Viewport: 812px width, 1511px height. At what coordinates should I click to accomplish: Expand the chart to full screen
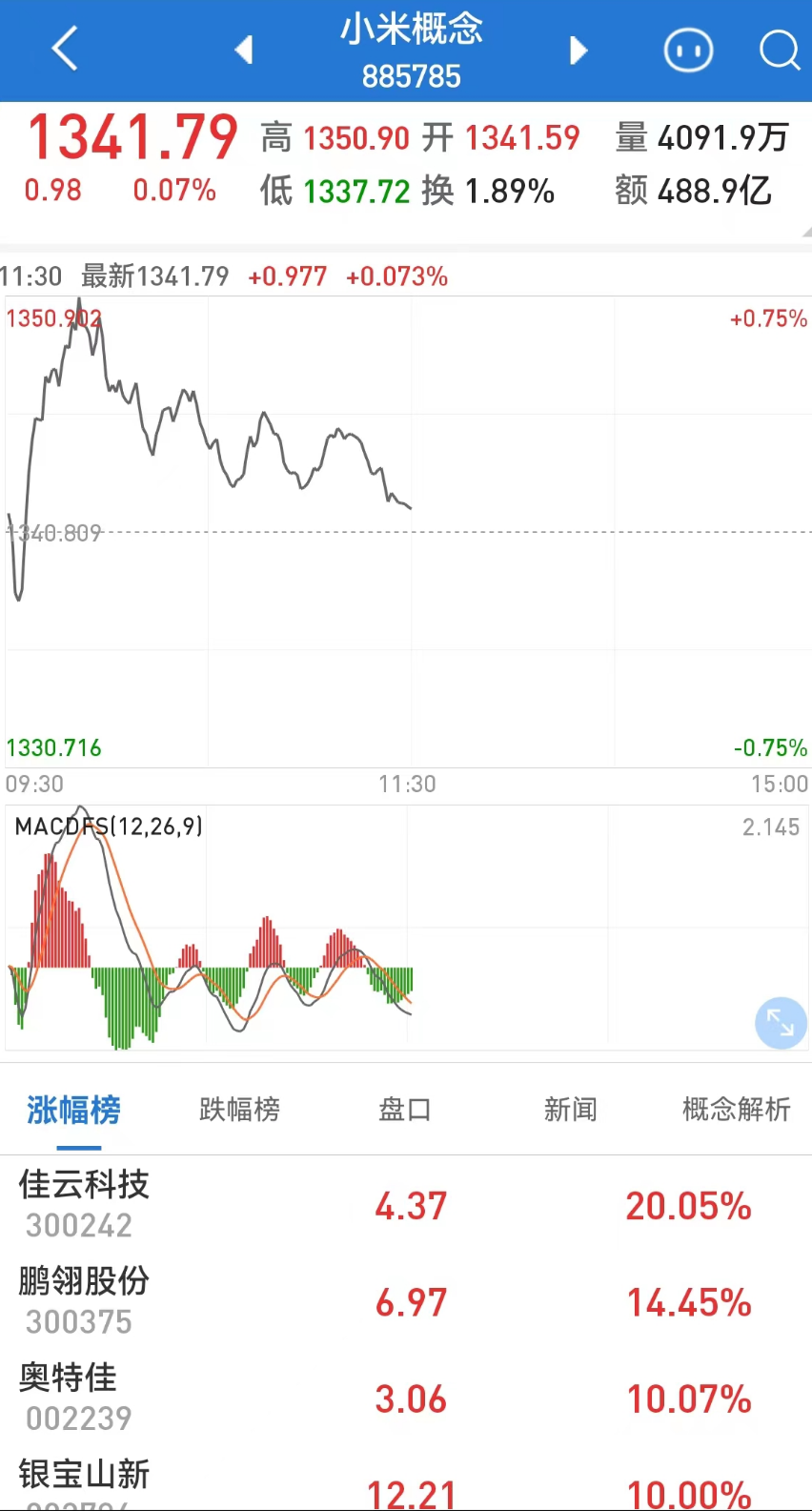781,1023
